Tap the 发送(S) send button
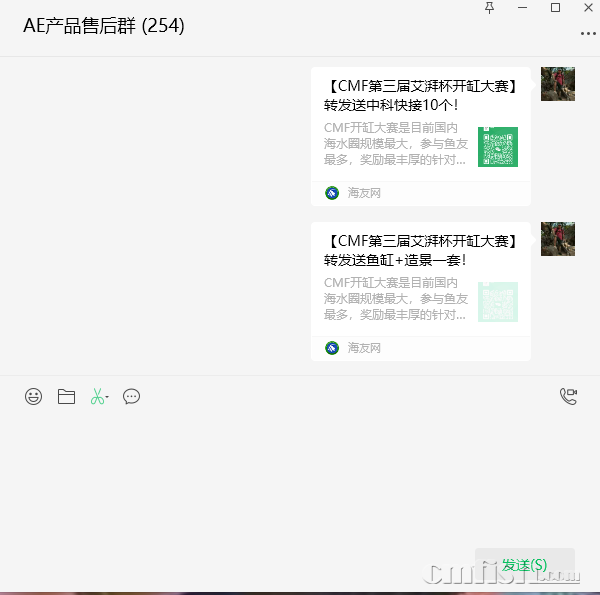Screen dimensions: 600x595 pyautogui.click(x=524, y=565)
